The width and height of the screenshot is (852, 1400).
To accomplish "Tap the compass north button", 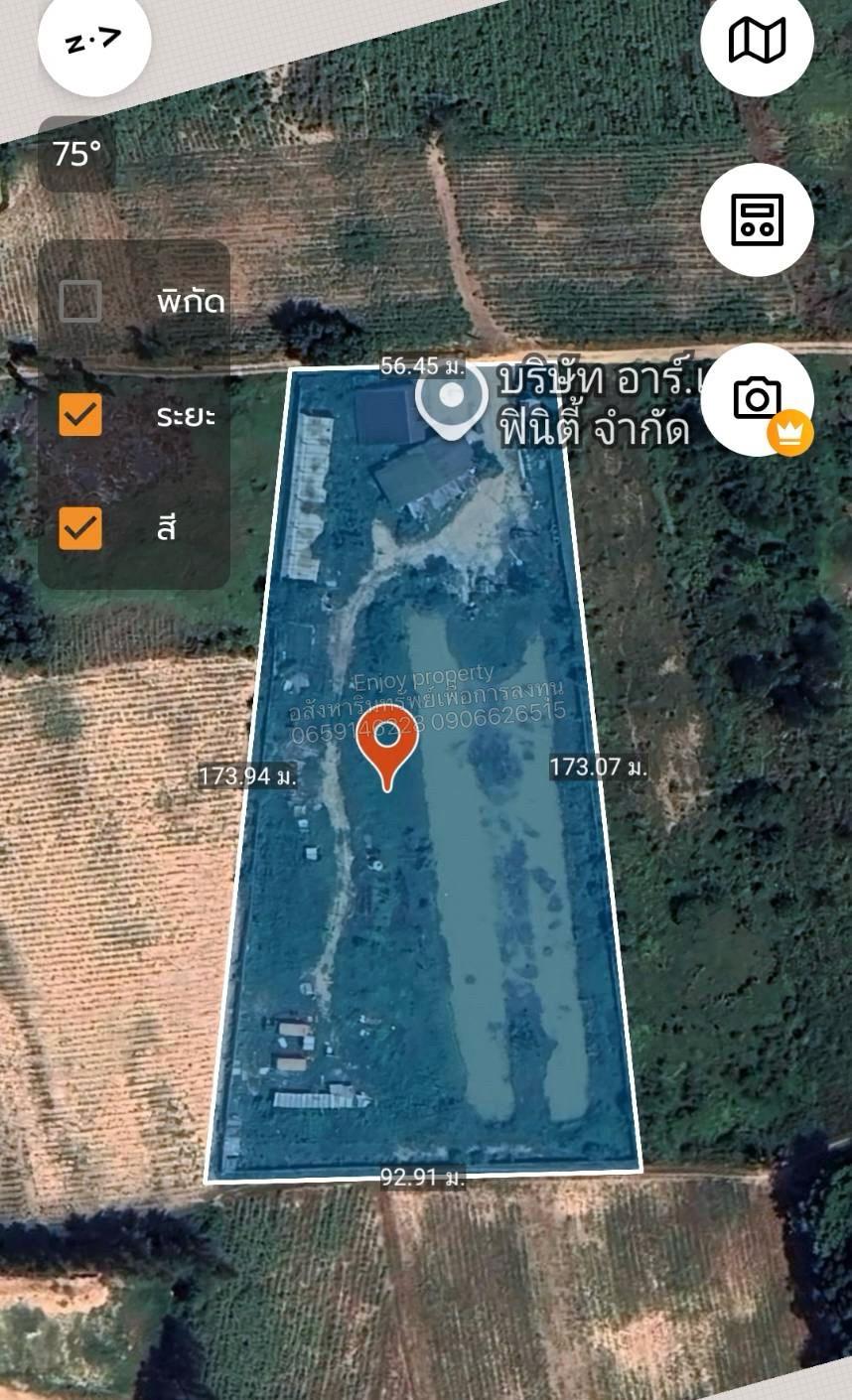I will click(x=93, y=40).
